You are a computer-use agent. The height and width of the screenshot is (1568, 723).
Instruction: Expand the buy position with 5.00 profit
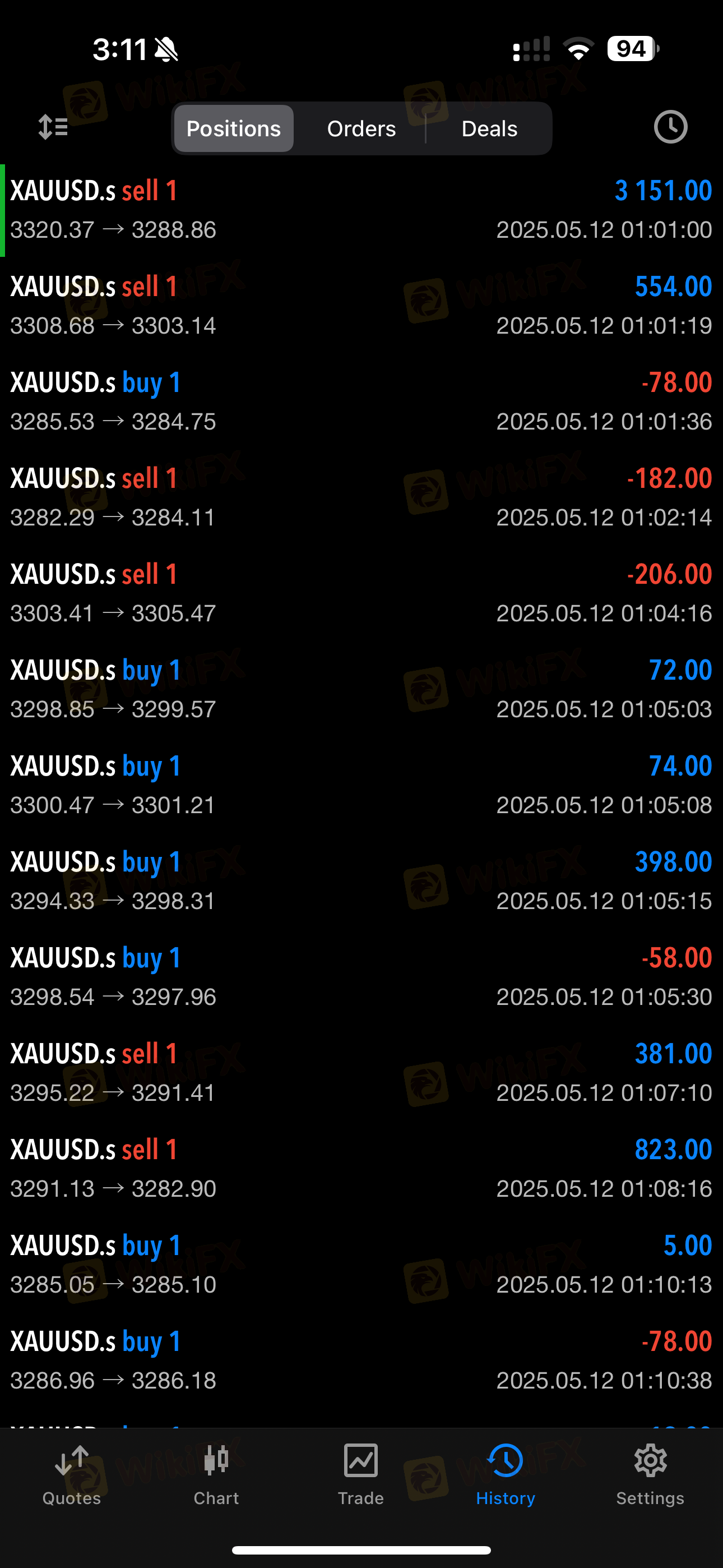point(361,1264)
